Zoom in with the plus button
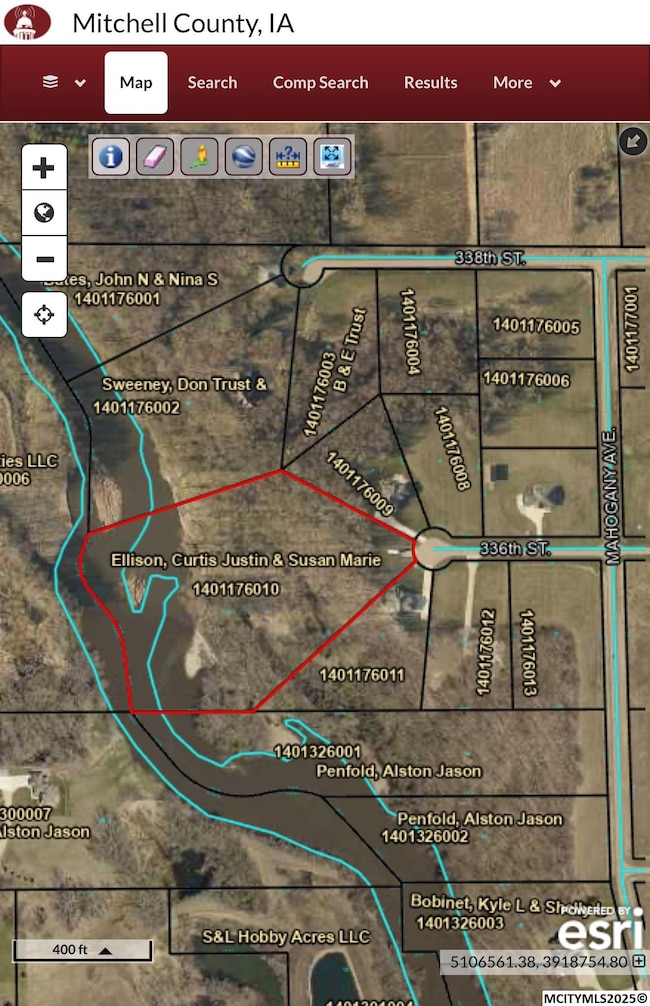650x1006 pixels. pyautogui.click(x=44, y=168)
